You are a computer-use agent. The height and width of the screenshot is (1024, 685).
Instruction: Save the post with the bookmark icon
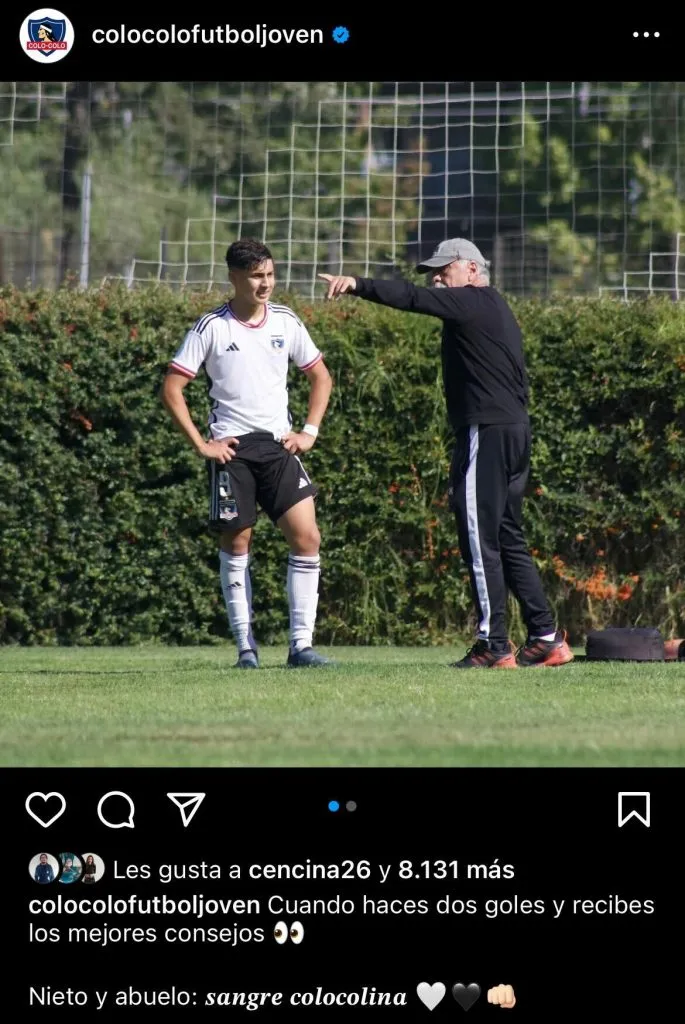633,809
